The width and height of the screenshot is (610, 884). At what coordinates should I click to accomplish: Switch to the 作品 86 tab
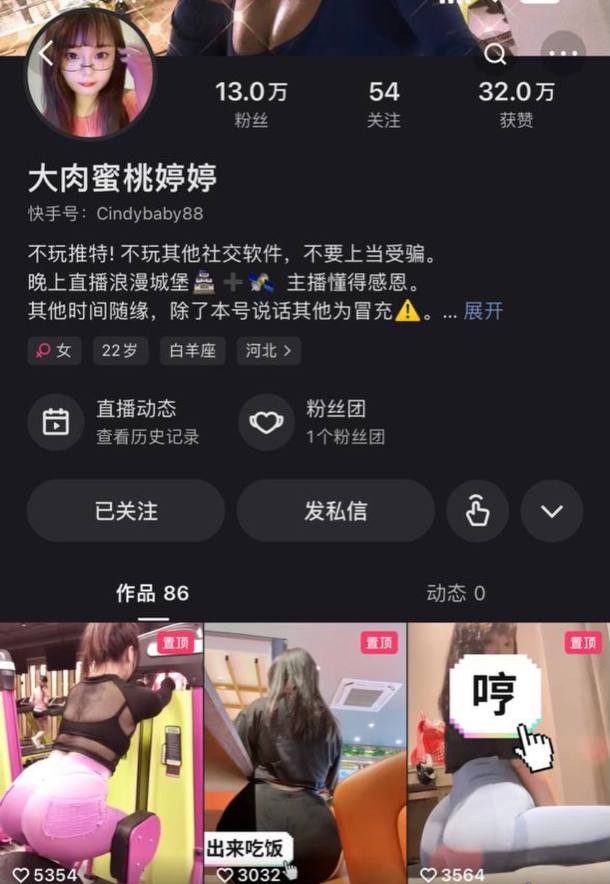click(x=152, y=593)
